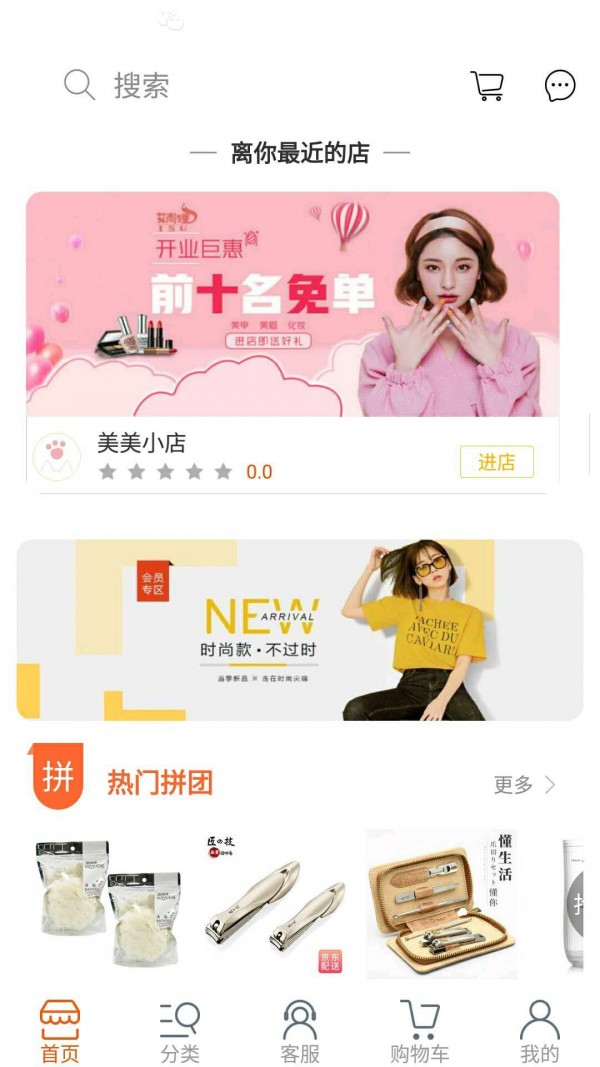Tap 进店 to enter 美美小店
The height and width of the screenshot is (1067, 600).
click(496, 462)
